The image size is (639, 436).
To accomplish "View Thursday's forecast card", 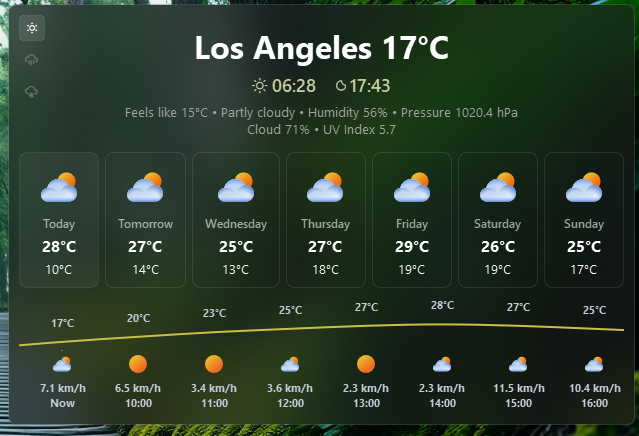I will pos(325,219).
